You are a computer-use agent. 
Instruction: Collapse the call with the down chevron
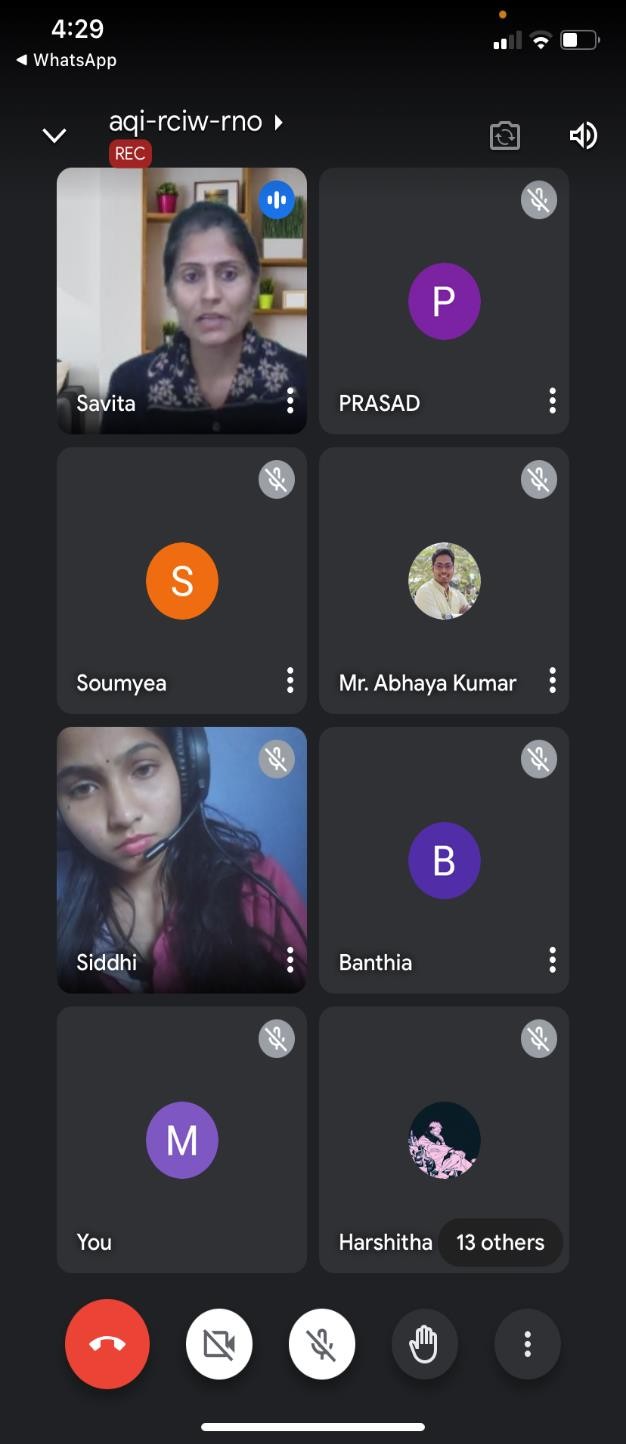pyautogui.click(x=54, y=135)
